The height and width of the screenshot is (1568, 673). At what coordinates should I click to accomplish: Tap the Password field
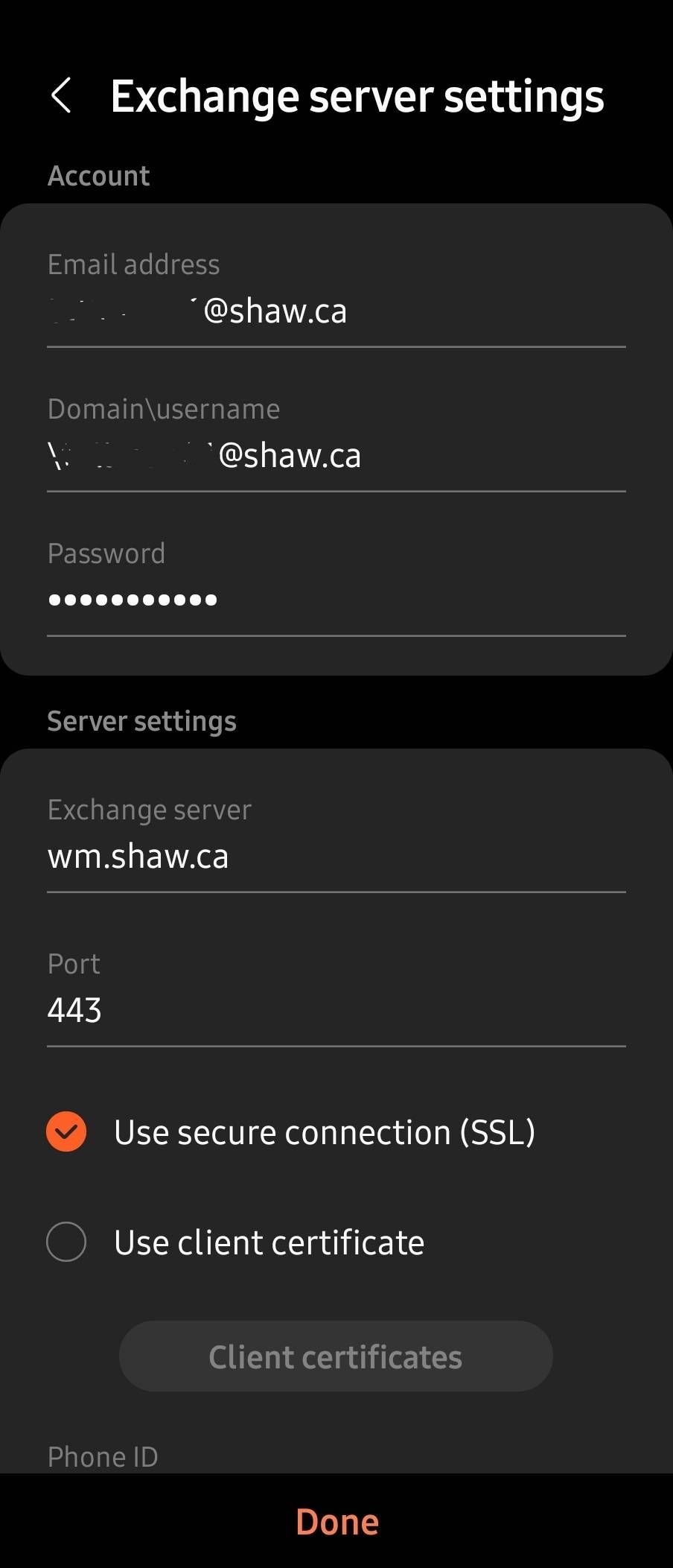(335, 600)
